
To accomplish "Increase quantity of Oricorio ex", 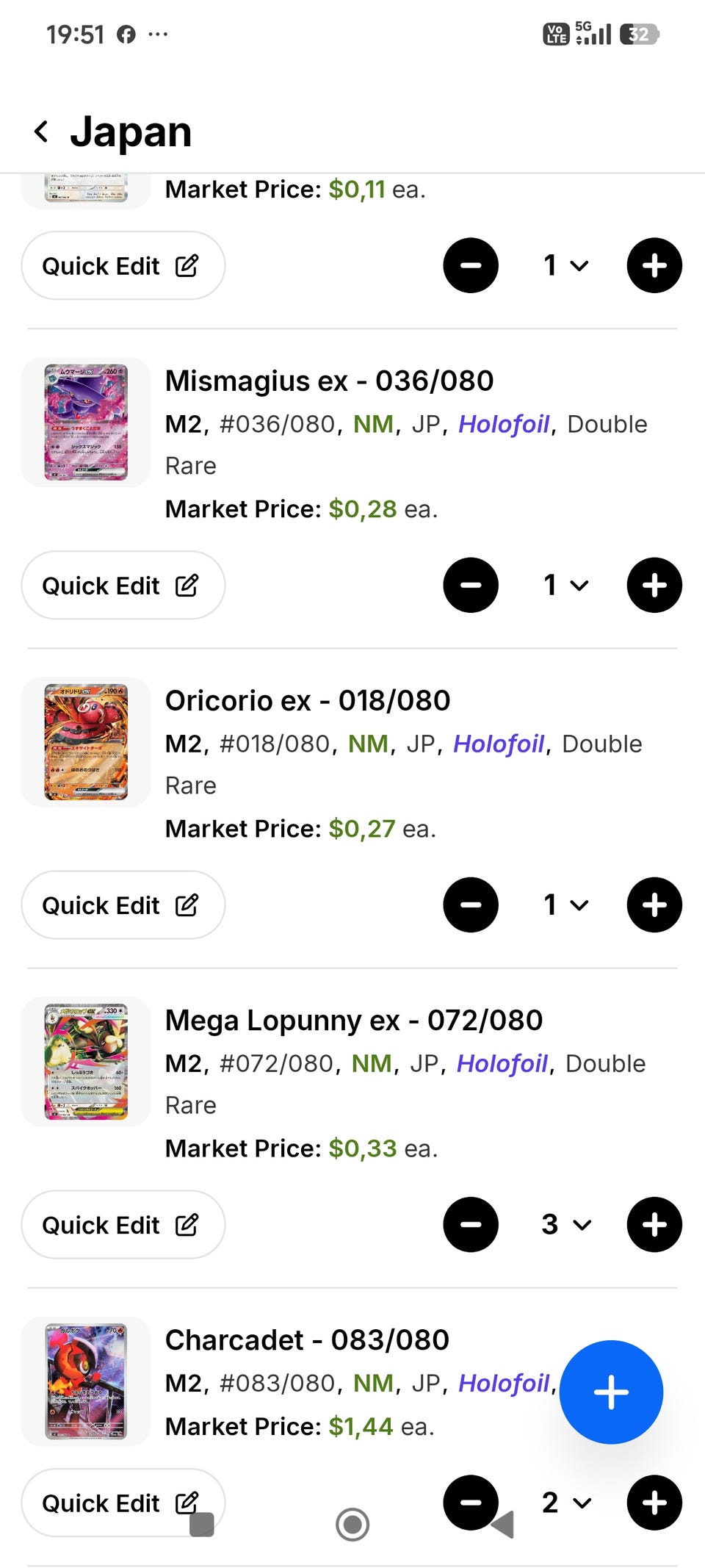I will point(654,905).
